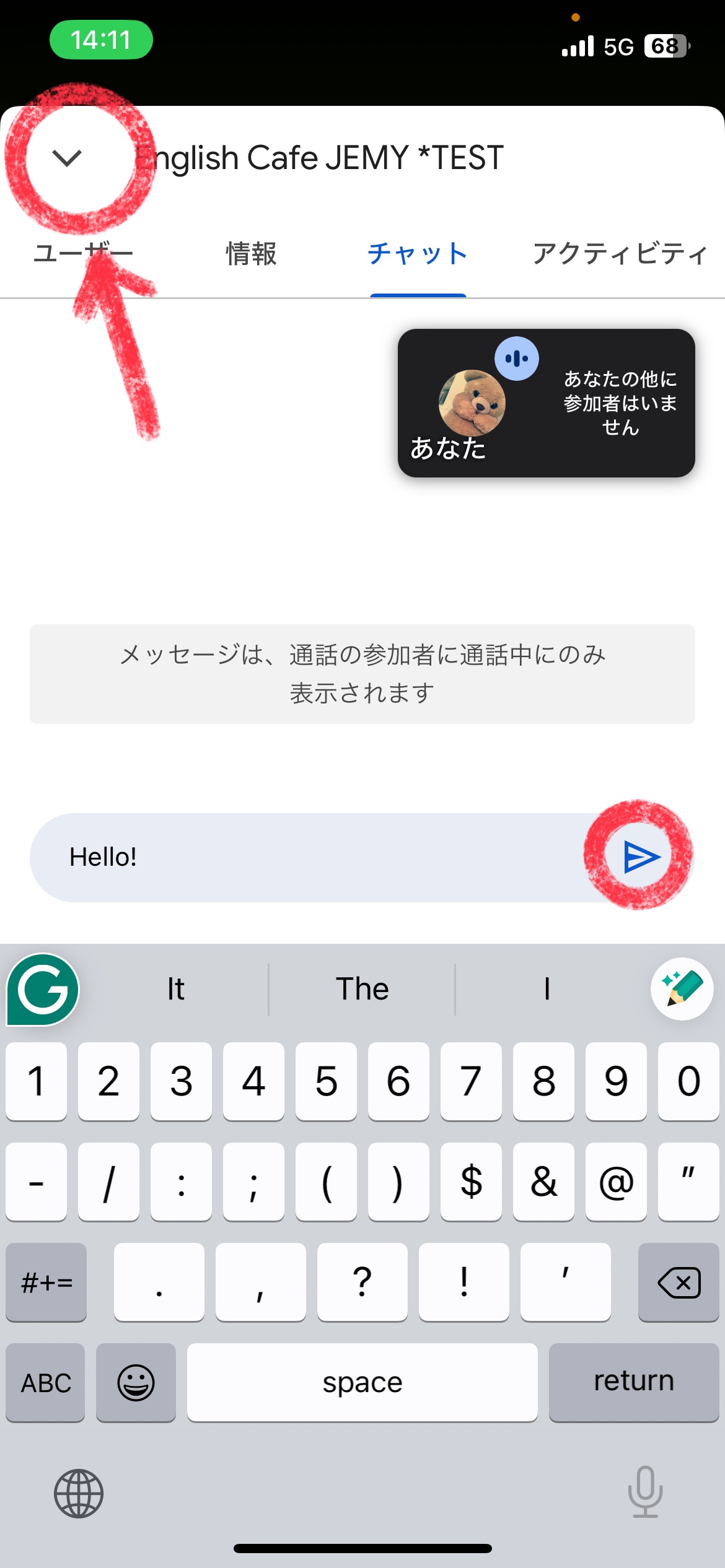Open the アクティビティ tab
The height and width of the screenshot is (1568, 725).
coord(620,254)
